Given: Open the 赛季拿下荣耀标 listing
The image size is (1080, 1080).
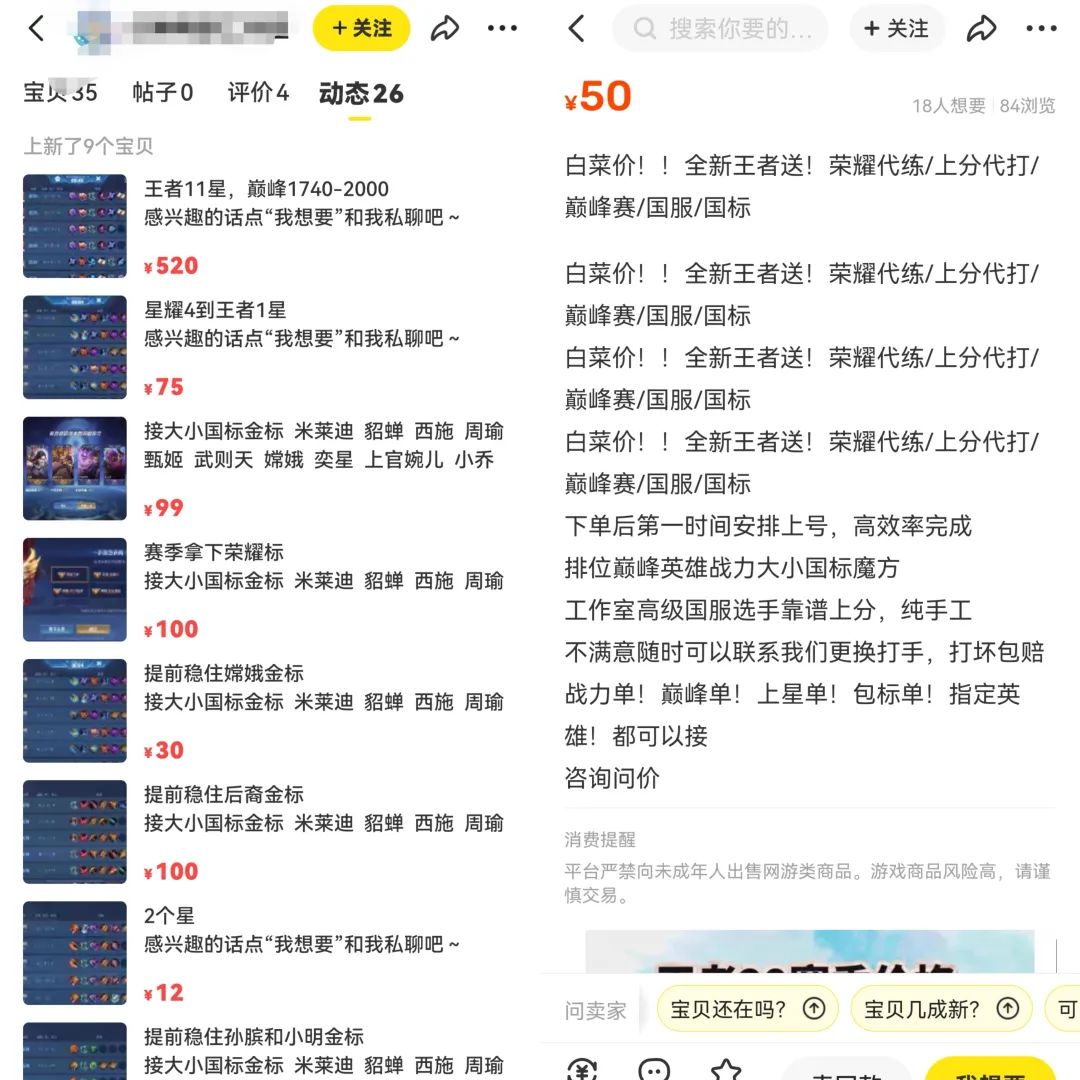Looking at the screenshot, I should 214,552.
